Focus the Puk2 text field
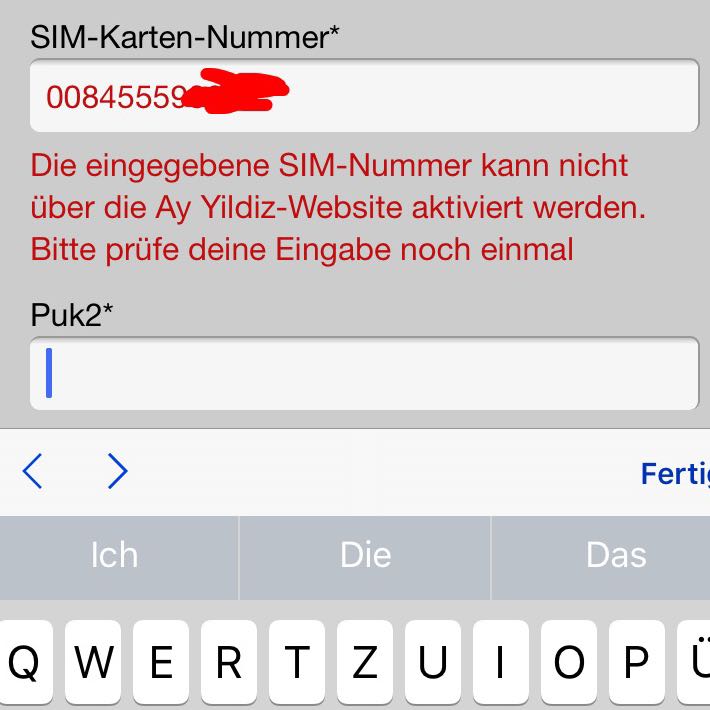 pos(364,373)
